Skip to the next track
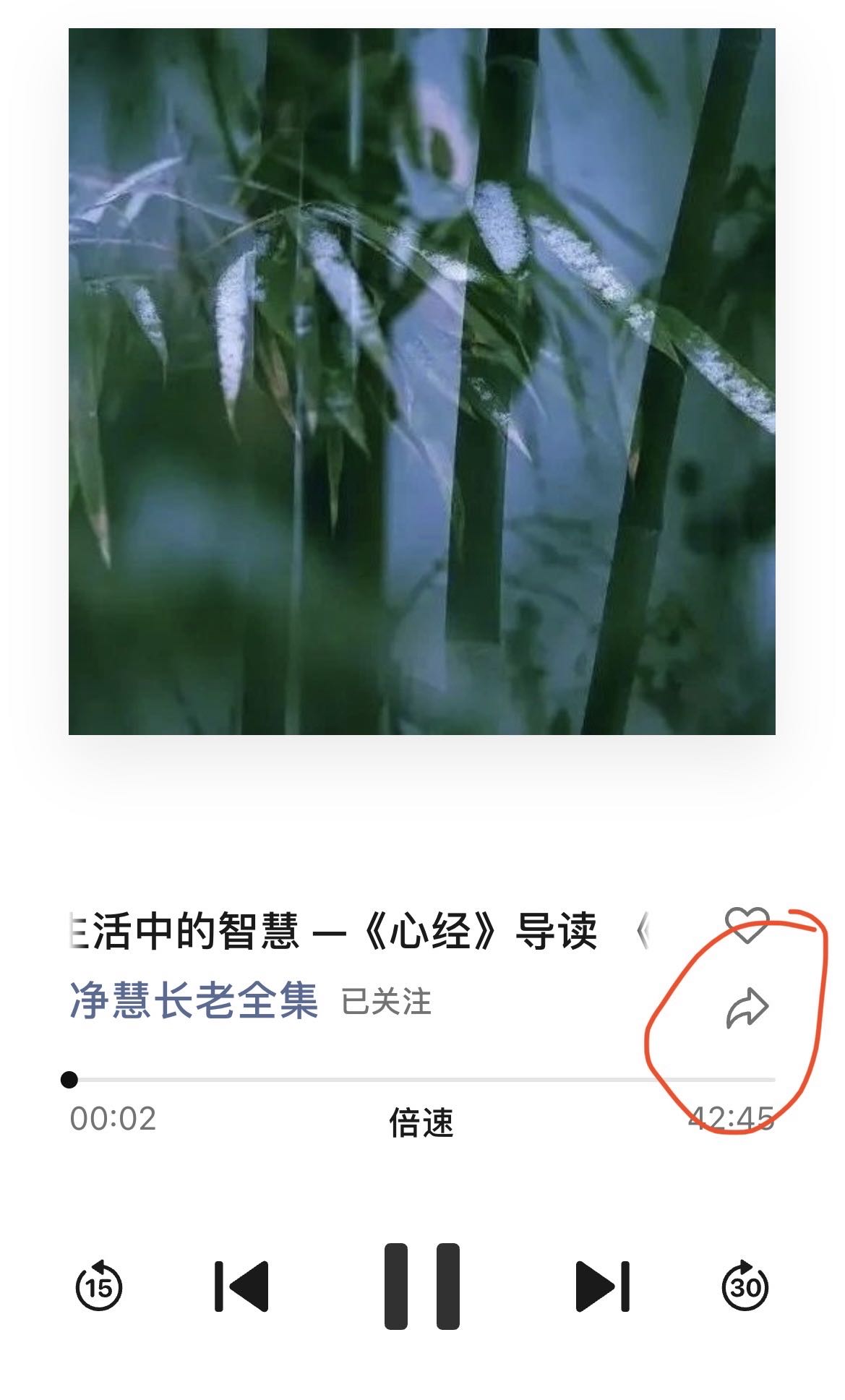Image resolution: width=845 pixels, height=1400 pixels. click(602, 1287)
